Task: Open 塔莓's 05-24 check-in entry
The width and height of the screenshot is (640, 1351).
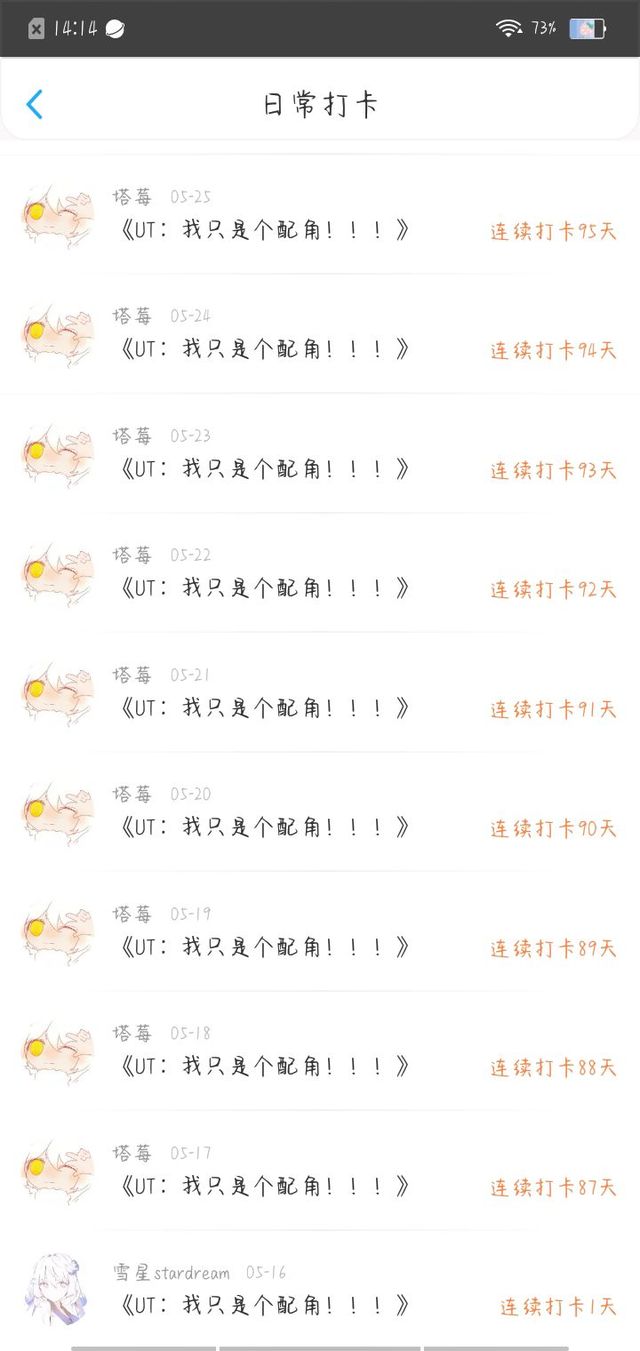Action: pyautogui.click(x=320, y=334)
